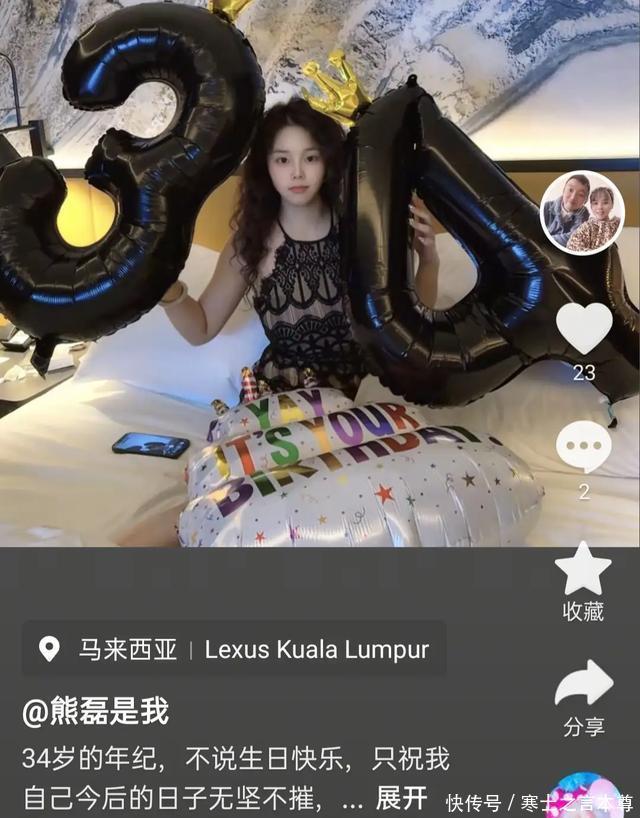Visit the @熊磊是我 profile
The height and width of the screenshot is (818, 640).
[96, 711]
